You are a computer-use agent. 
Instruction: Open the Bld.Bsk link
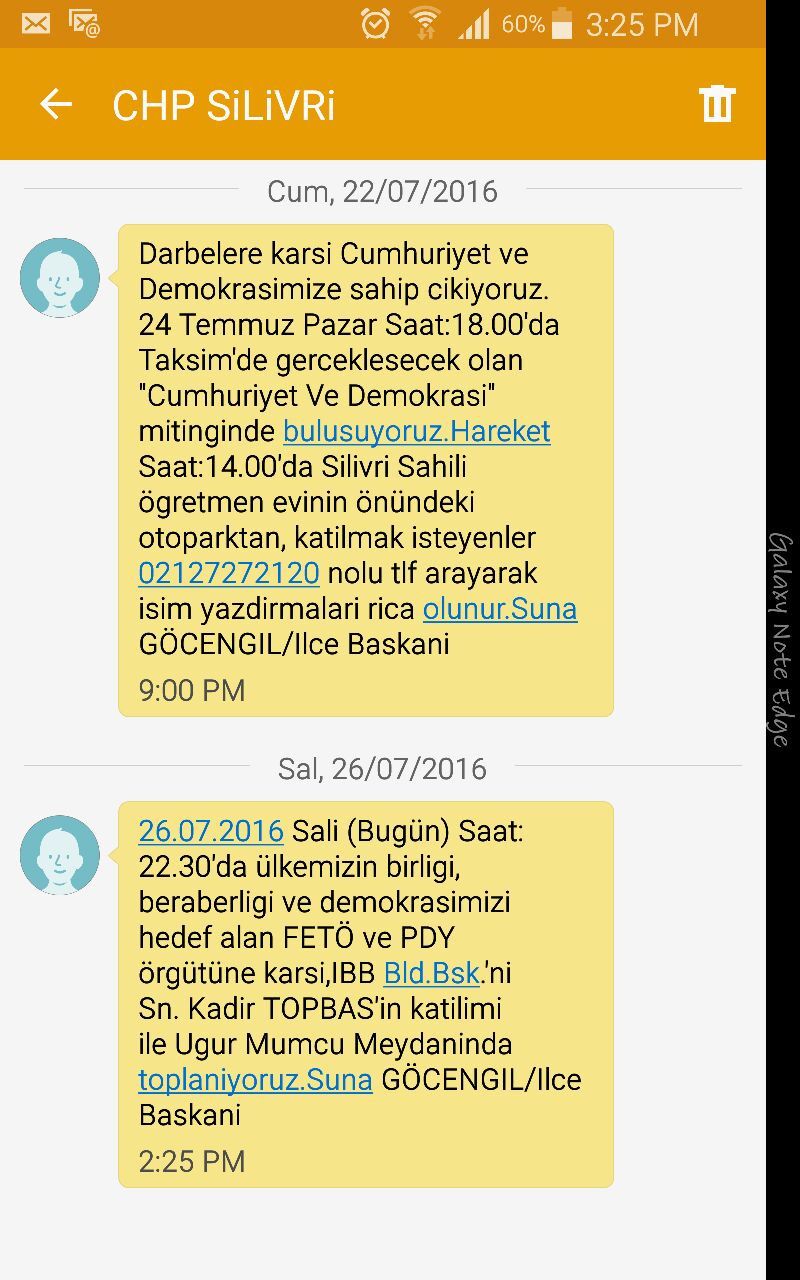tap(432, 973)
